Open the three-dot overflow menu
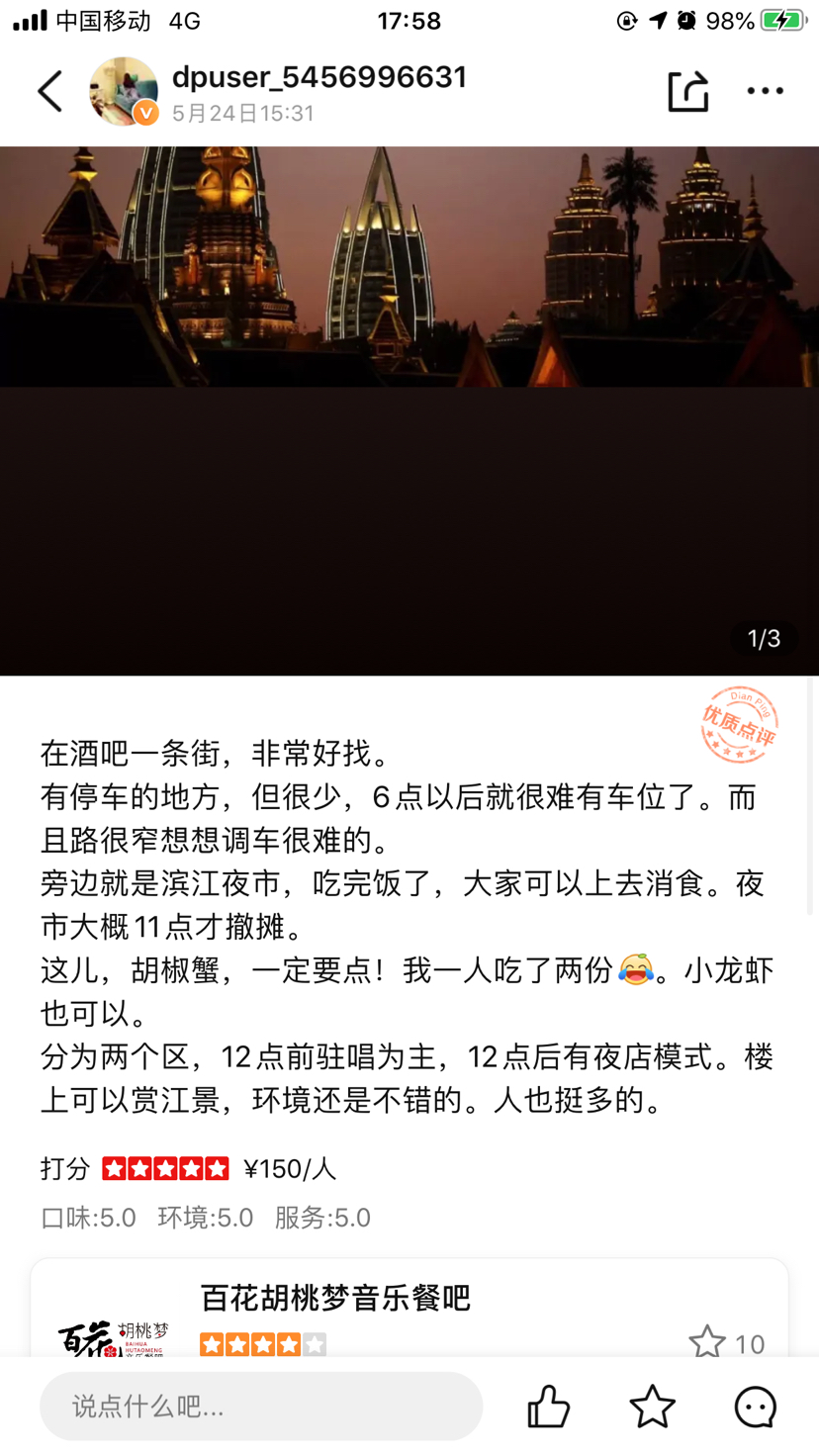The width and height of the screenshot is (819, 1456). point(765,91)
